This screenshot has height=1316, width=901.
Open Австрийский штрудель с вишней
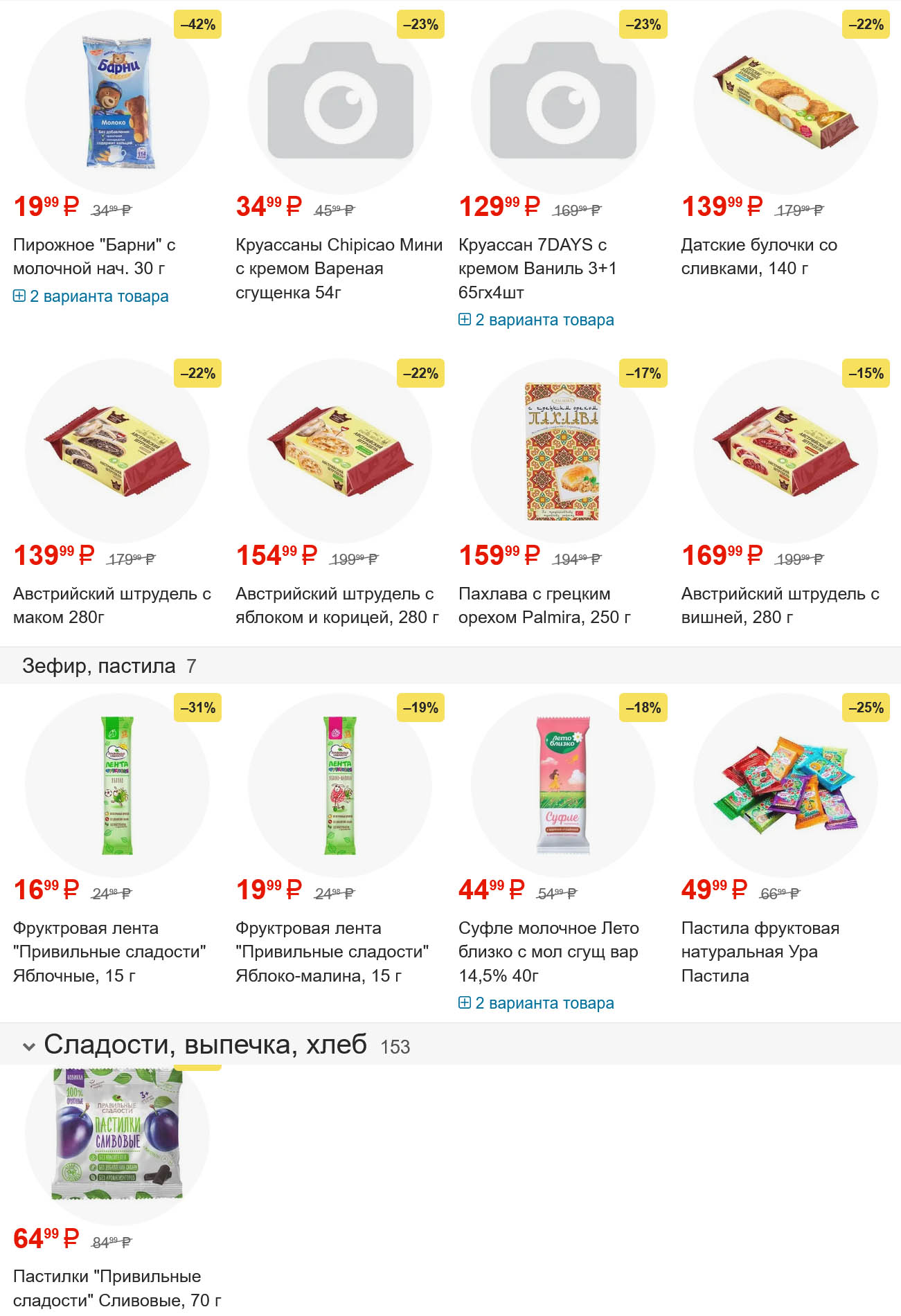(x=780, y=605)
